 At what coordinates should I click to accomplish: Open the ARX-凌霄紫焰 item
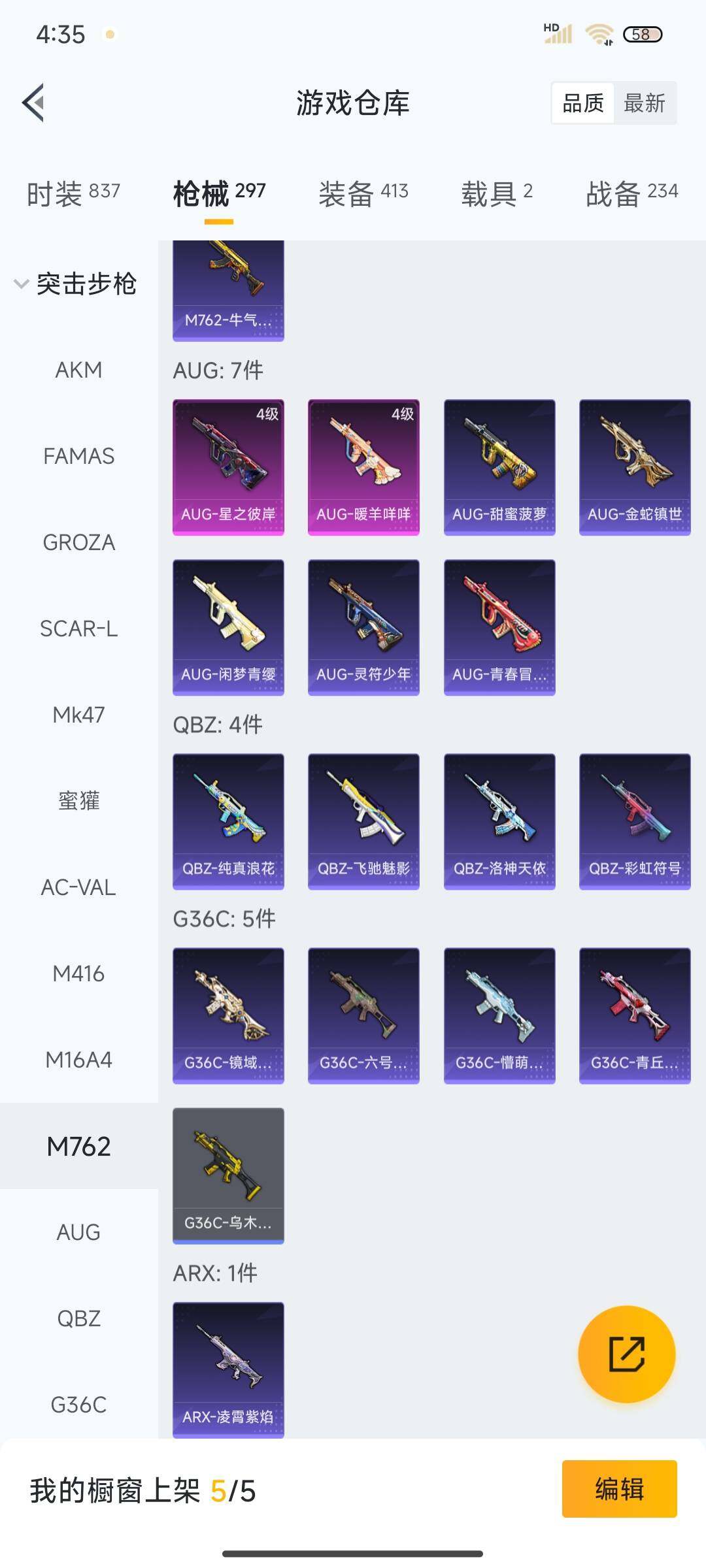228,1369
